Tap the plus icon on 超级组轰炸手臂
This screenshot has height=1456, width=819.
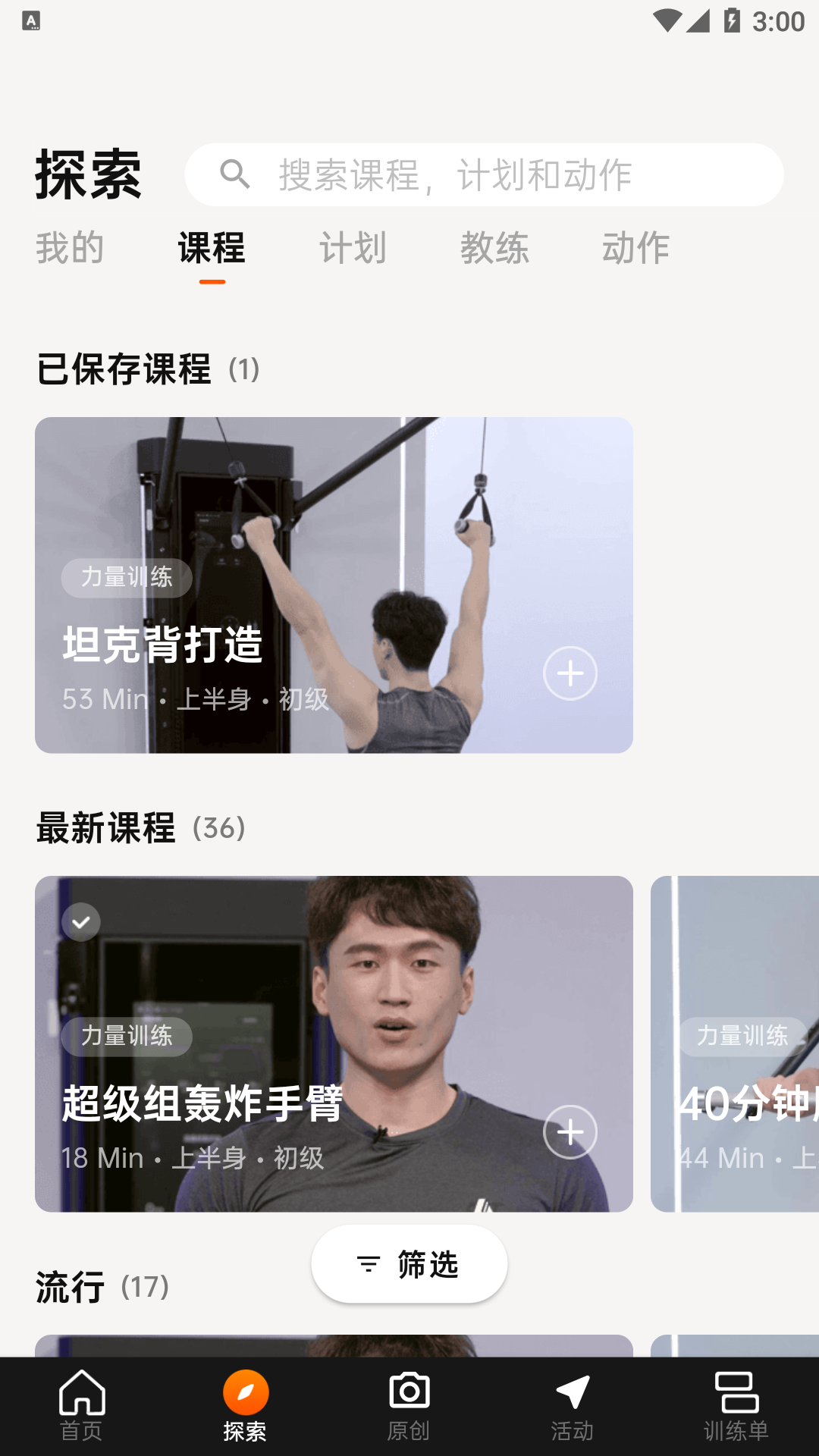point(570,1132)
